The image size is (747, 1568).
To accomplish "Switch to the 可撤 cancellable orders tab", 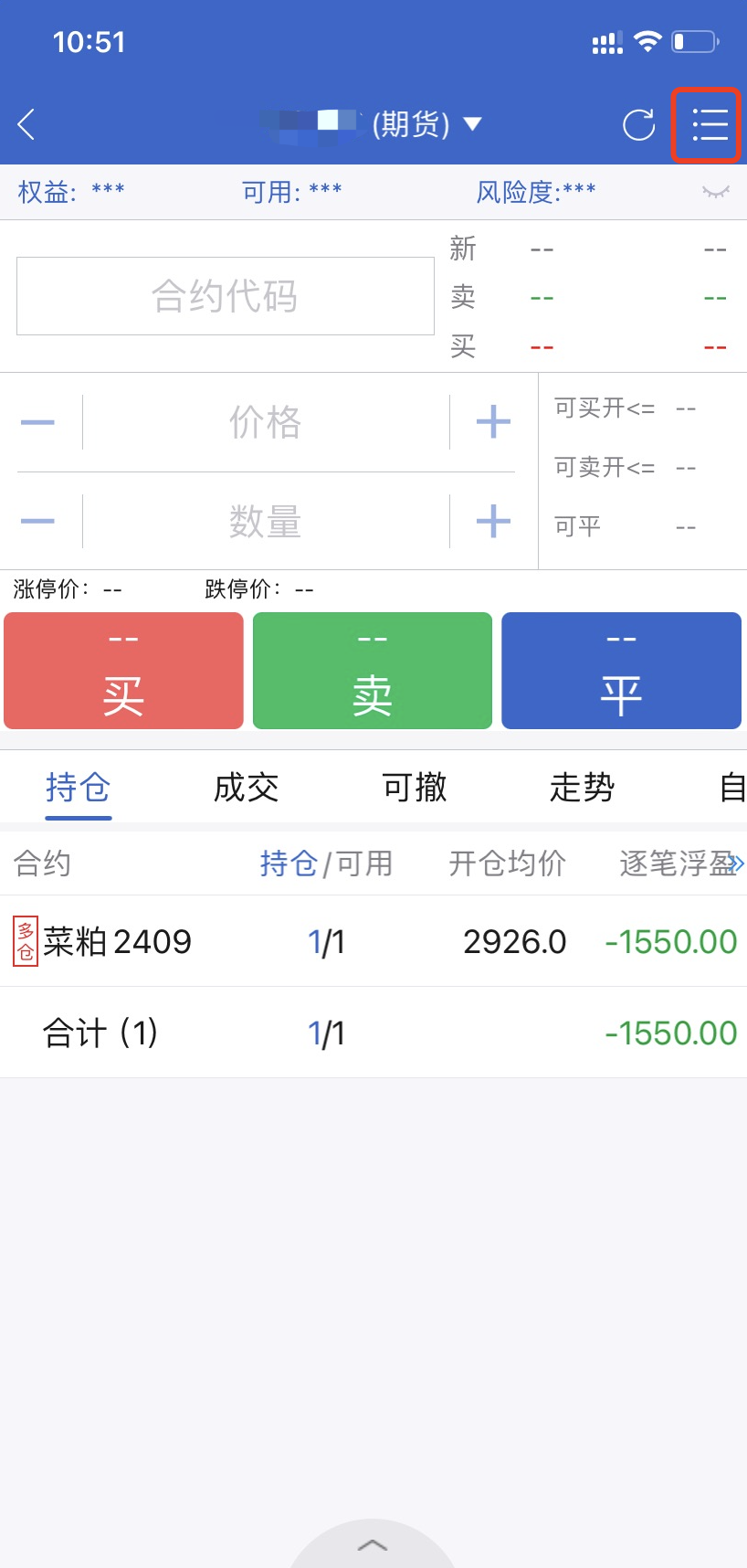I will (414, 787).
